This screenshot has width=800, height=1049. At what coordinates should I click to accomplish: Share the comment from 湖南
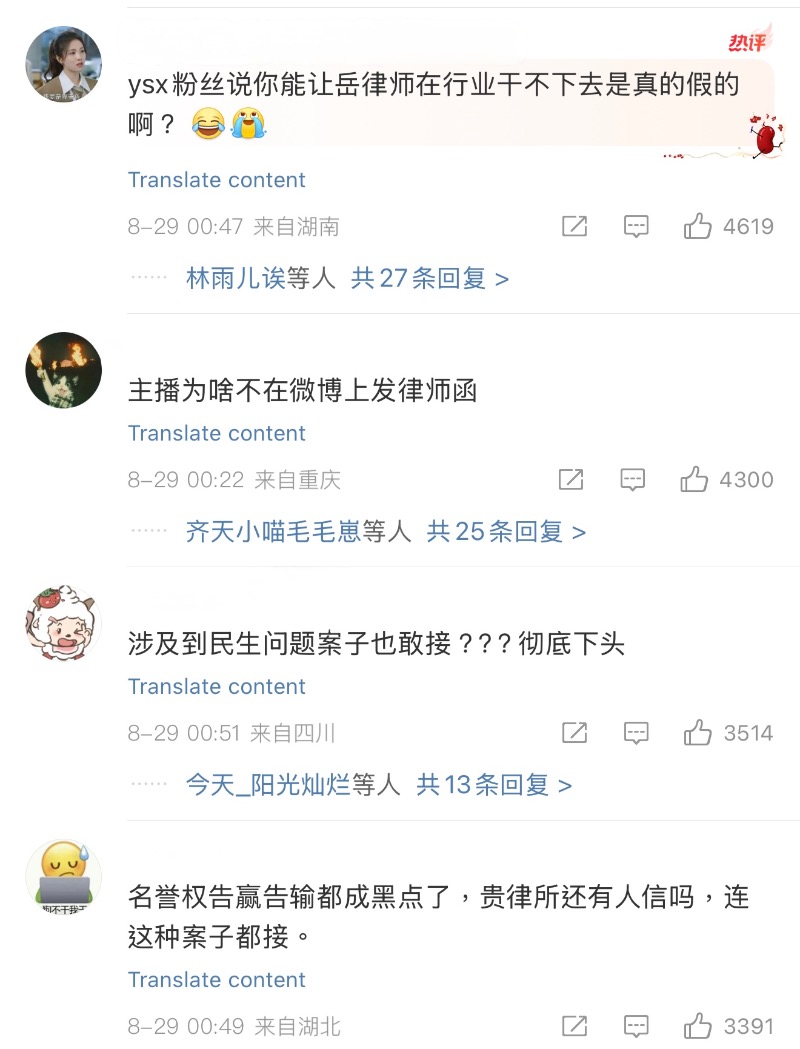coord(574,227)
